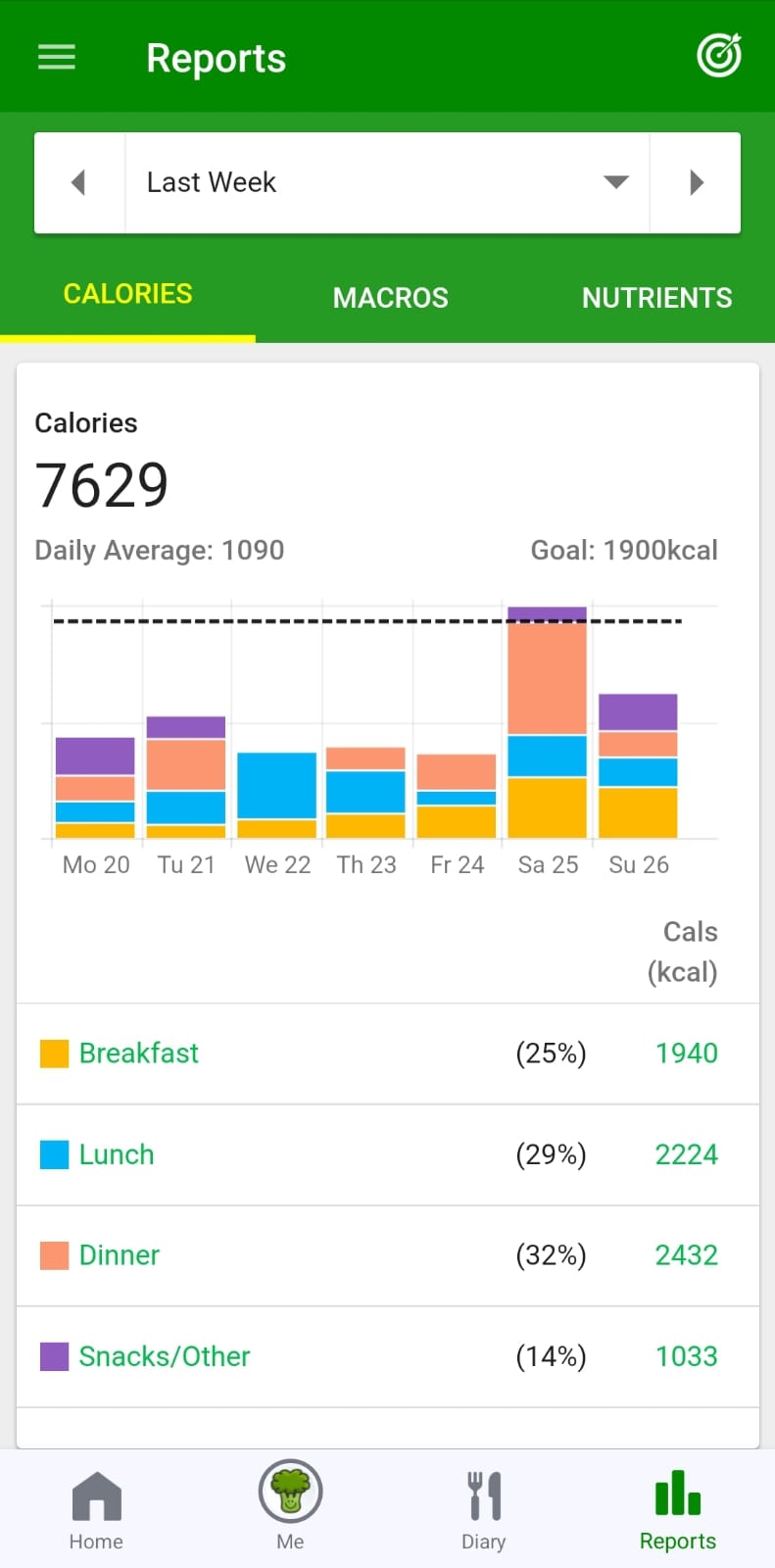Switch to the Nutrients tab
Viewport: 775px width, 1568px height.
click(656, 297)
